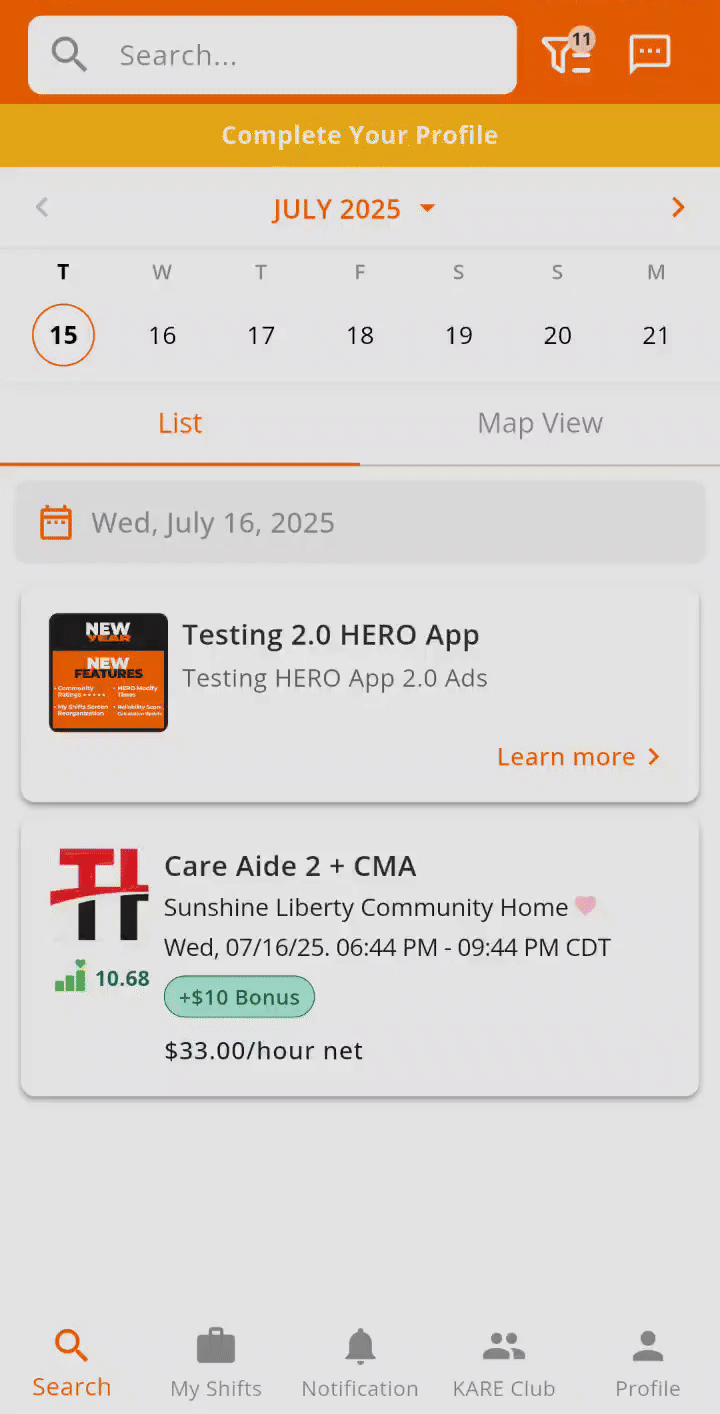Open the Care Aide 2 + CMA shift card
The height and width of the screenshot is (1414, 720).
tap(360, 958)
